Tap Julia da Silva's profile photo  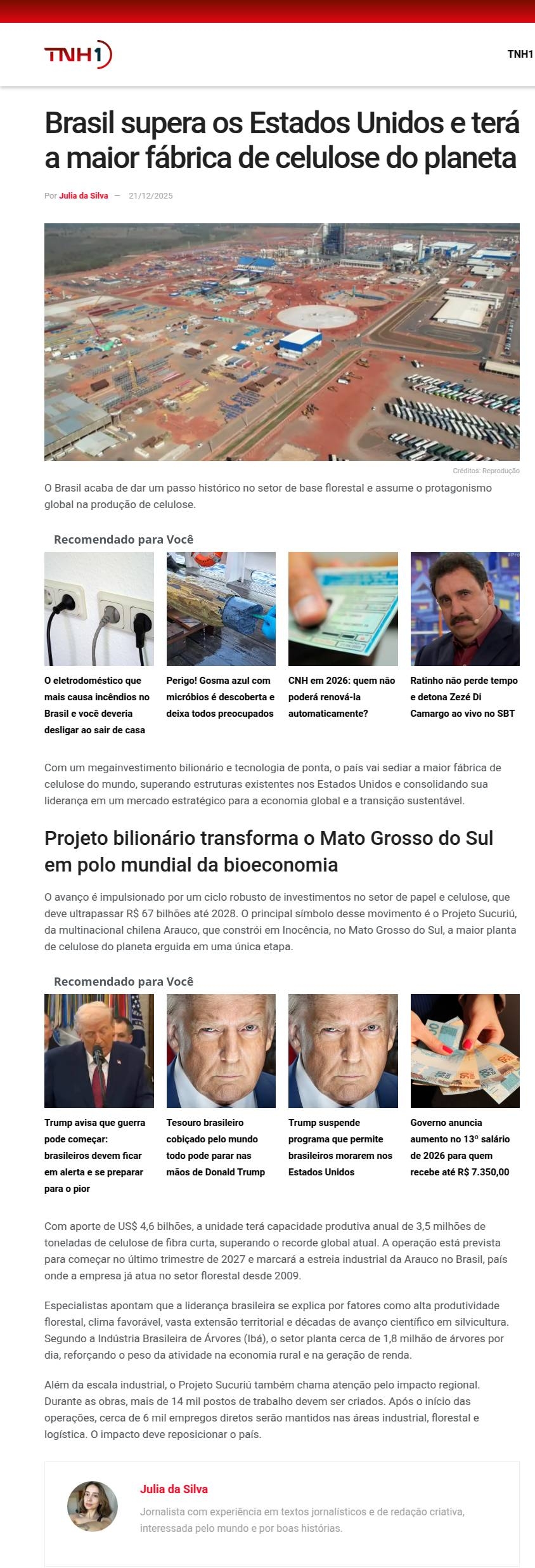pos(93,1506)
